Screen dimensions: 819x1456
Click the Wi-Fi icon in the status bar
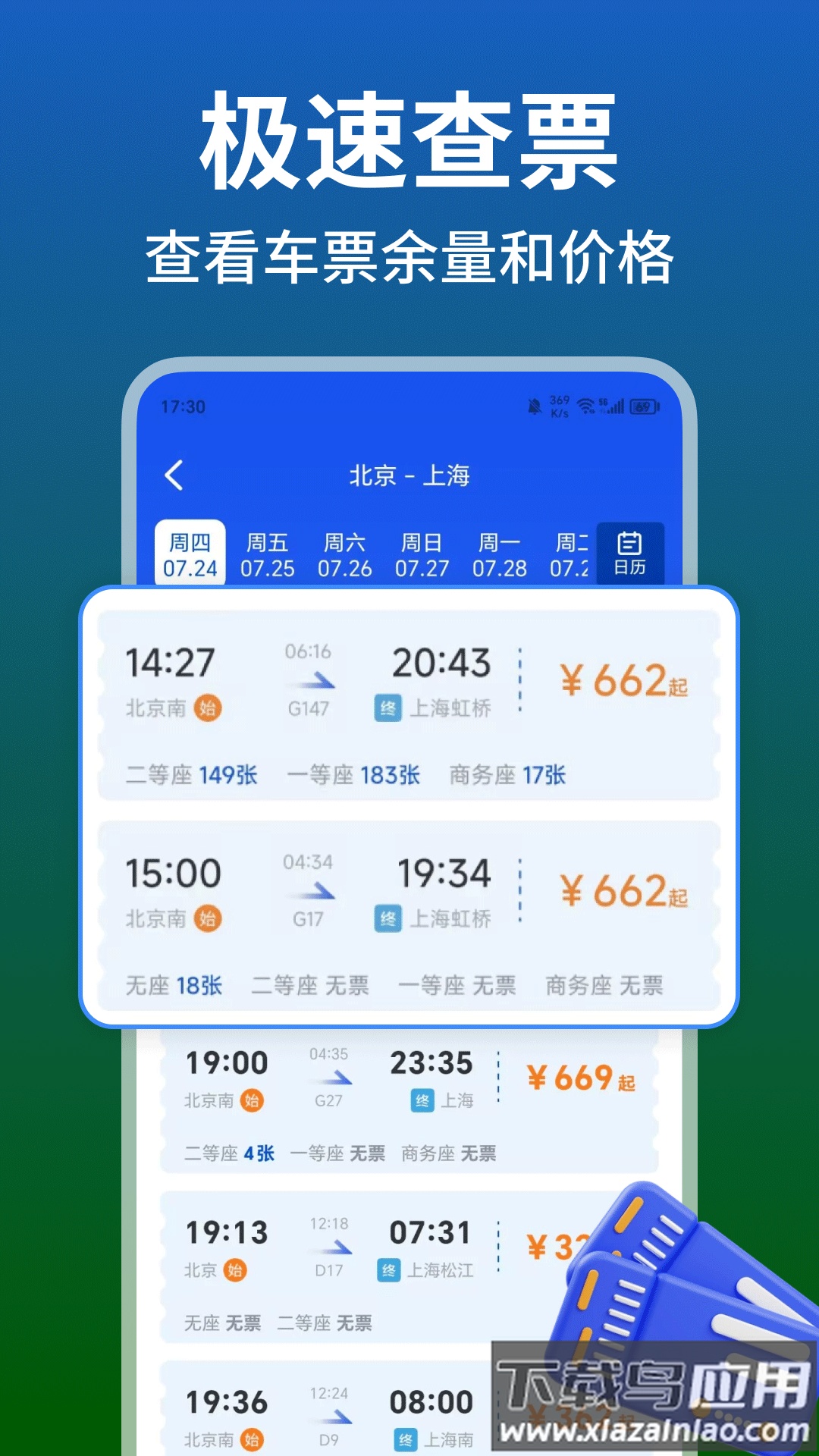[586, 406]
